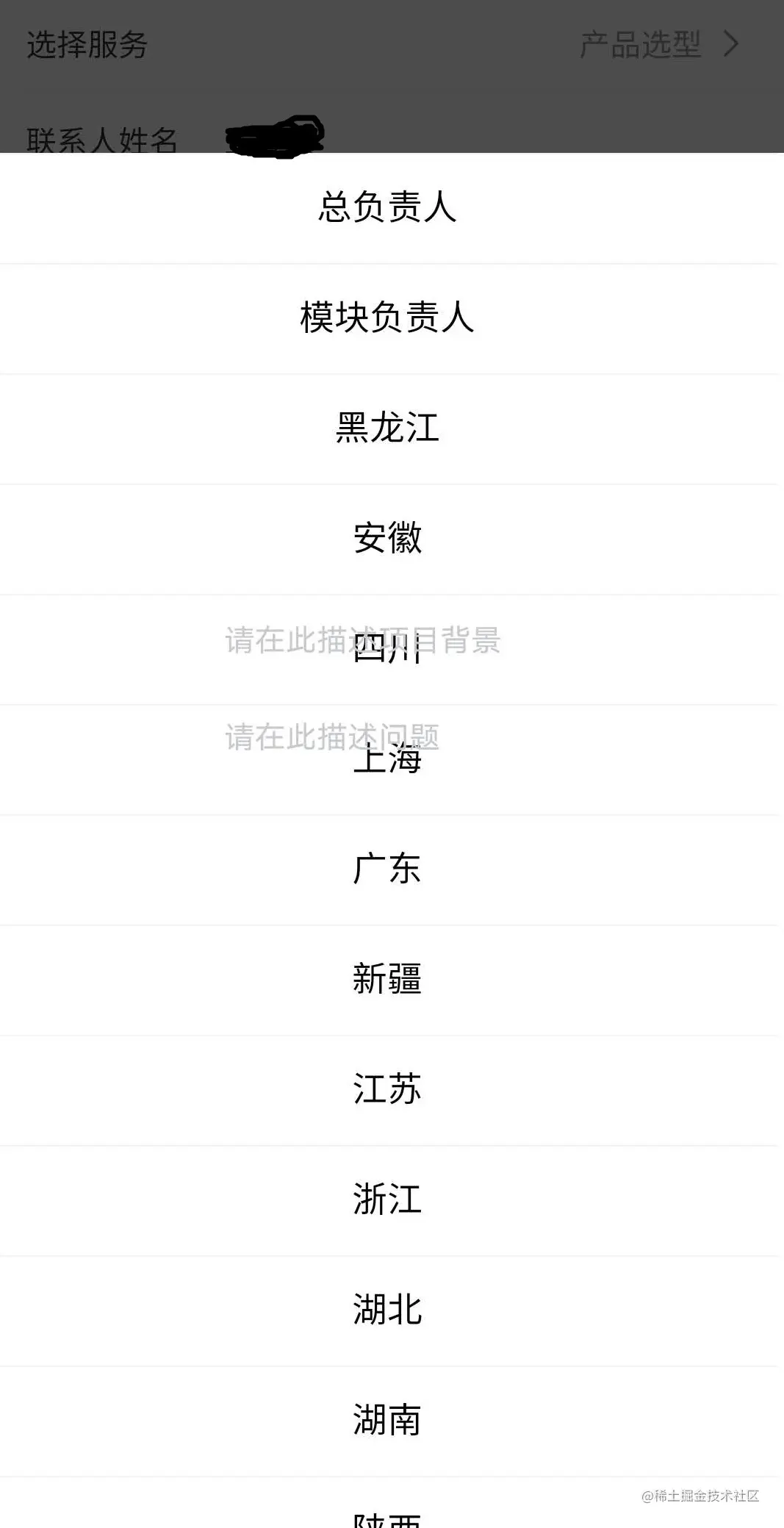The image size is (784, 1528).
Task: Choose 湖南 from the region picker
Action: (388, 1421)
